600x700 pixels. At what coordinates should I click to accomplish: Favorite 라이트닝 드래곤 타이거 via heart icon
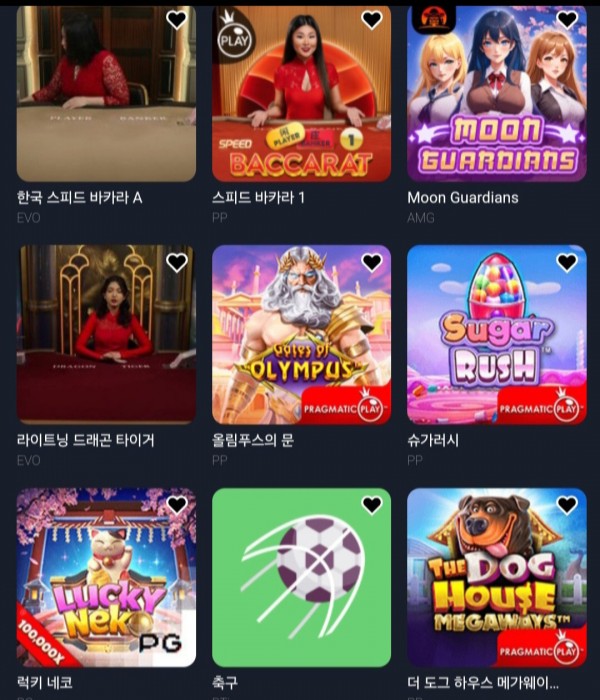177,263
